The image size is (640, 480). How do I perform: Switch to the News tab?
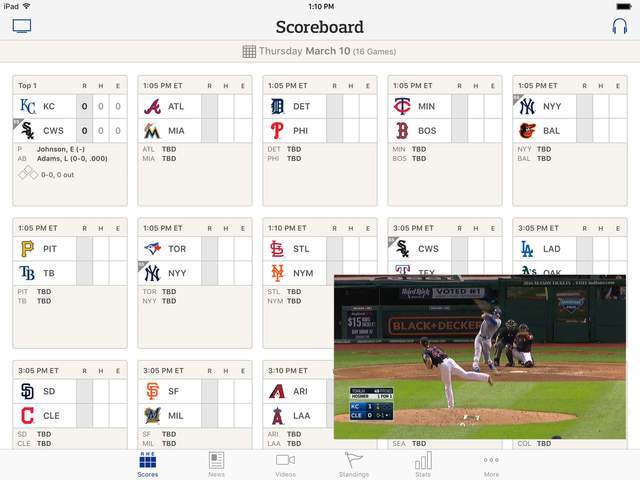click(216, 464)
